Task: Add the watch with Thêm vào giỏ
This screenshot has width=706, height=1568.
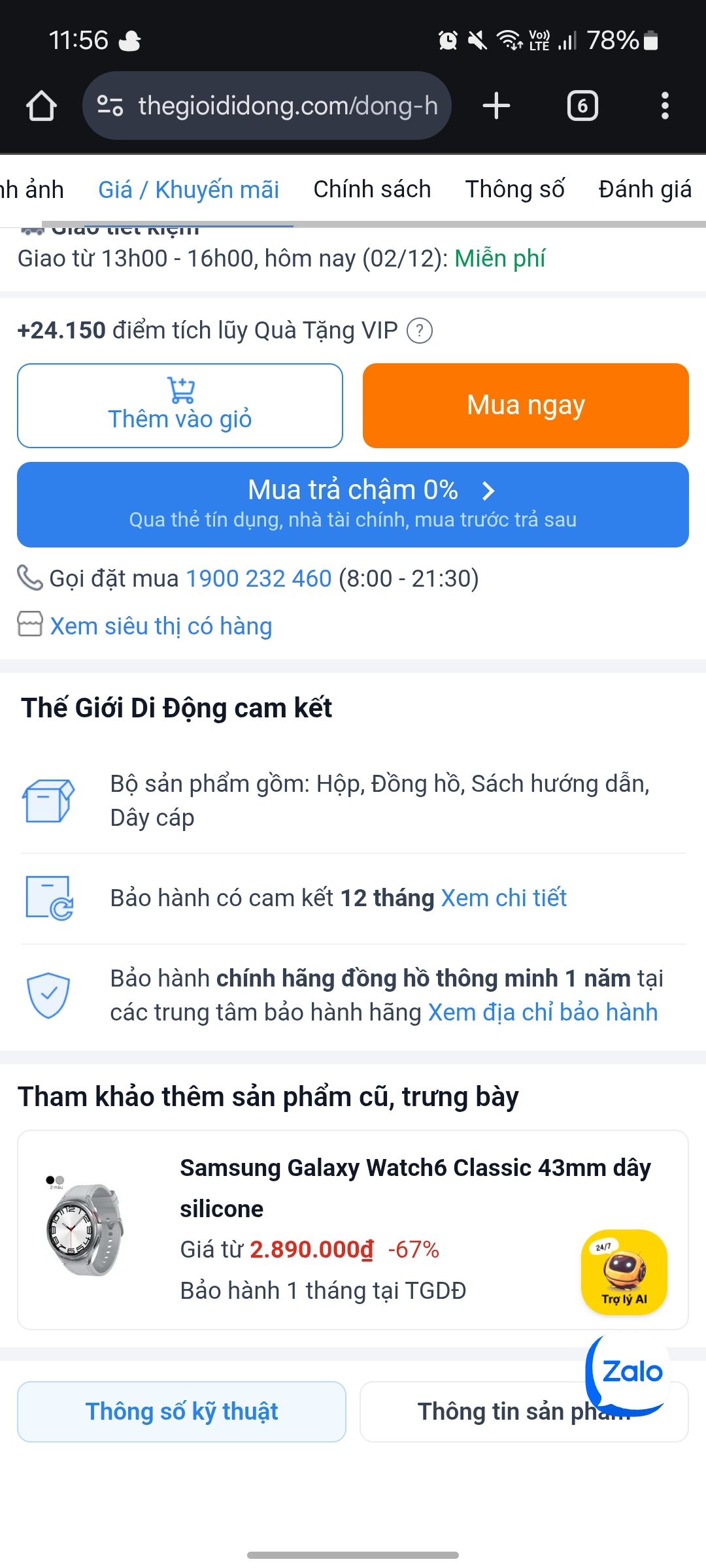Action: click(180, 406)
